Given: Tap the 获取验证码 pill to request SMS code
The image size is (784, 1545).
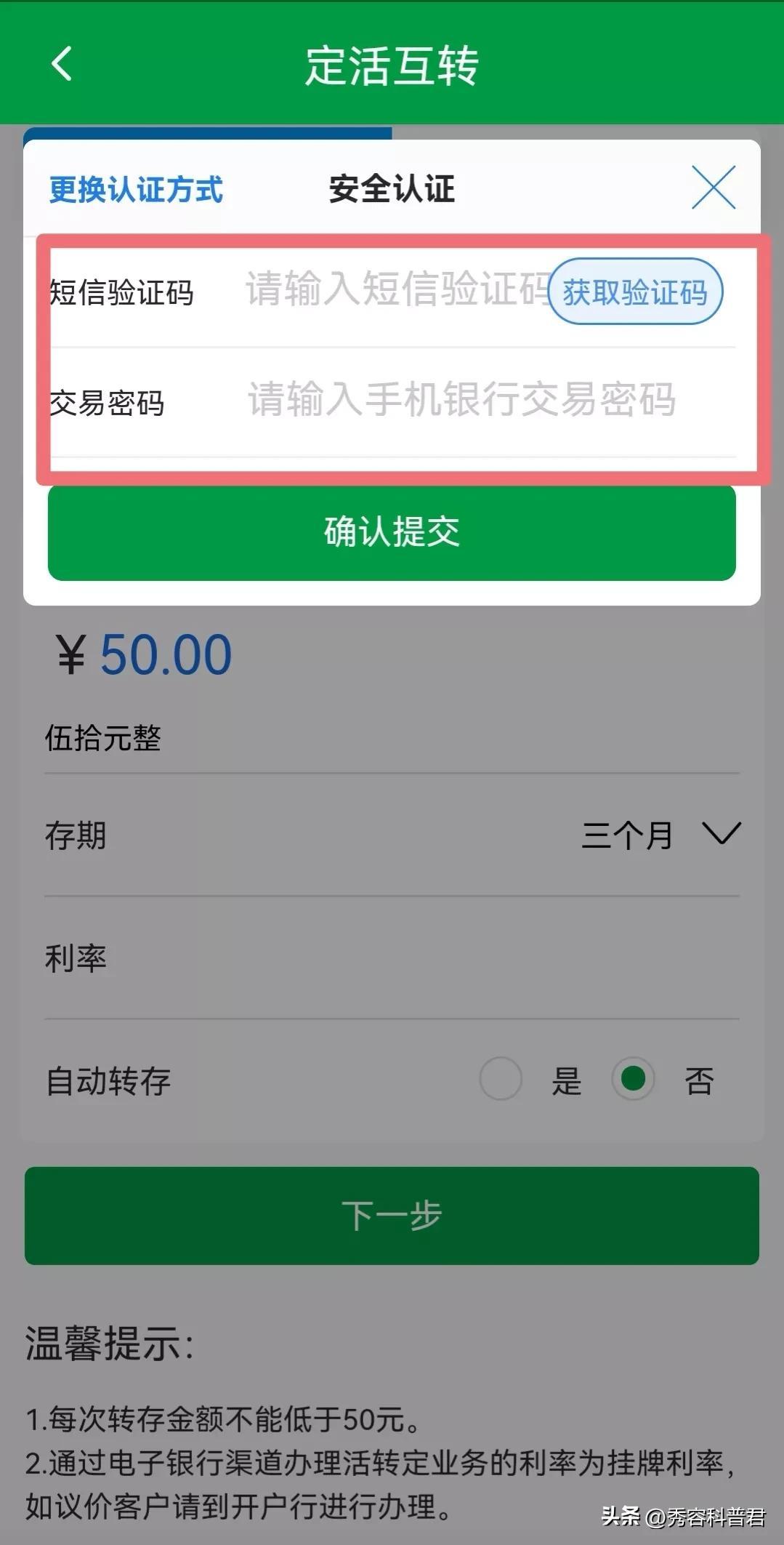Looking at the screenshot, I should pyautogui.click(x=636, y=291).
